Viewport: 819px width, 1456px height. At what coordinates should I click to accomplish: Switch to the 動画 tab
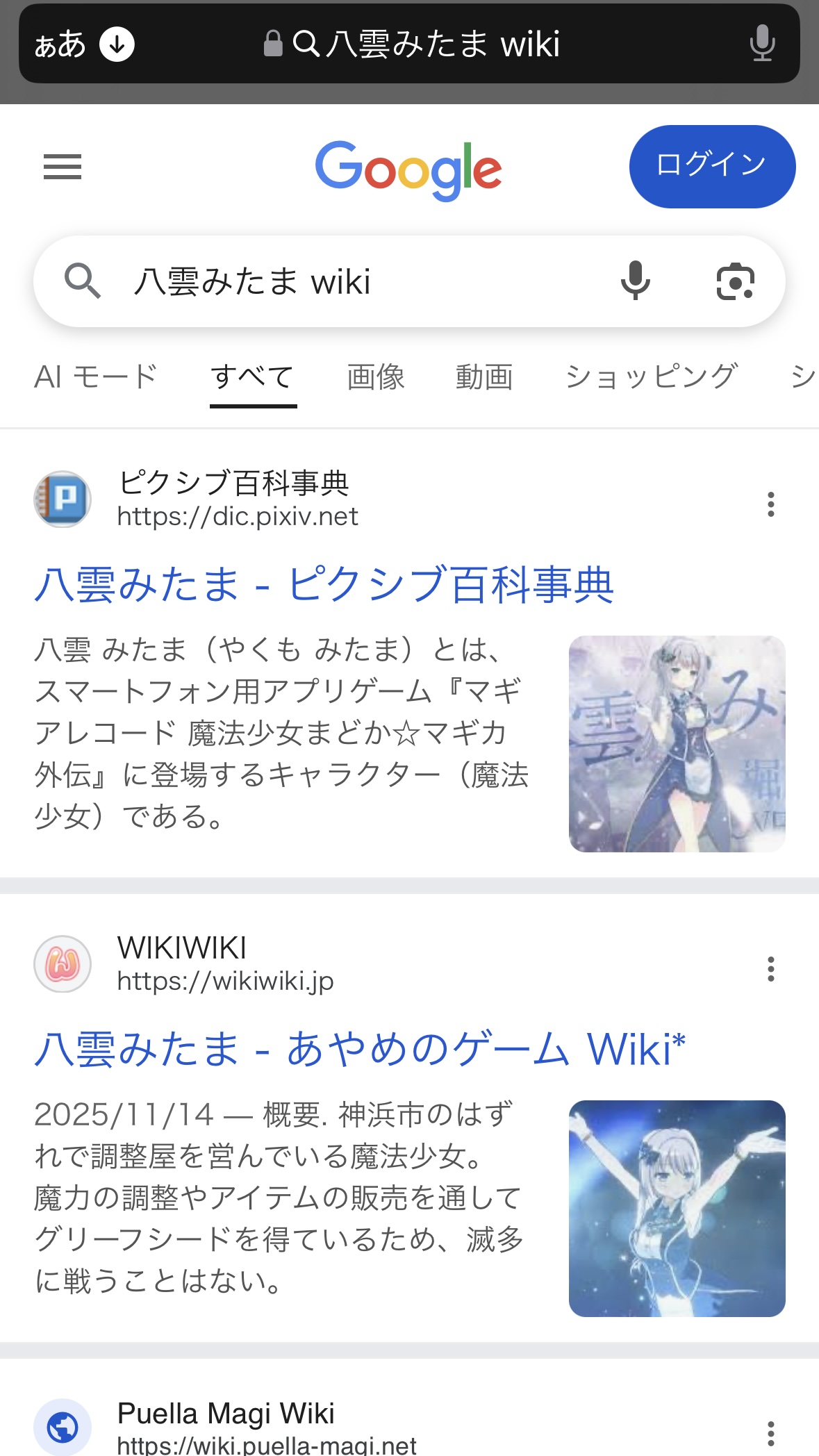point(484,377)
